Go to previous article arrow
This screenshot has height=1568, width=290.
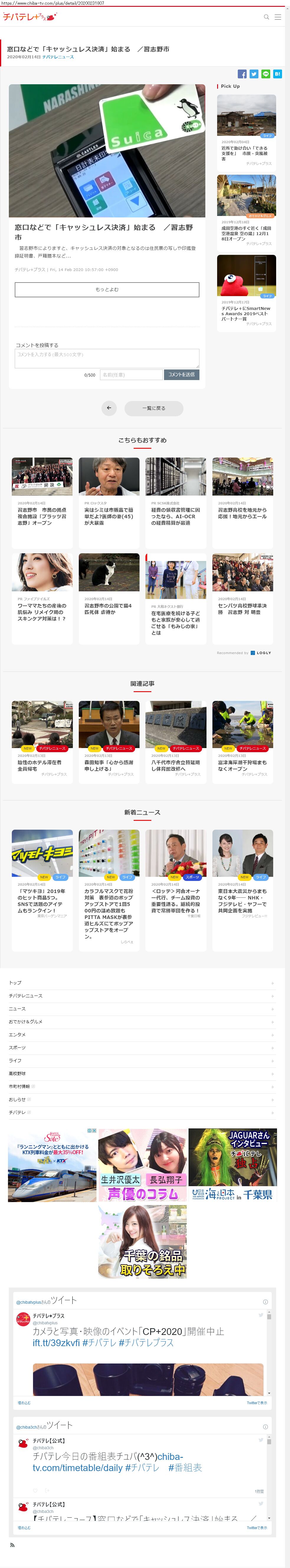coord(109,408)
